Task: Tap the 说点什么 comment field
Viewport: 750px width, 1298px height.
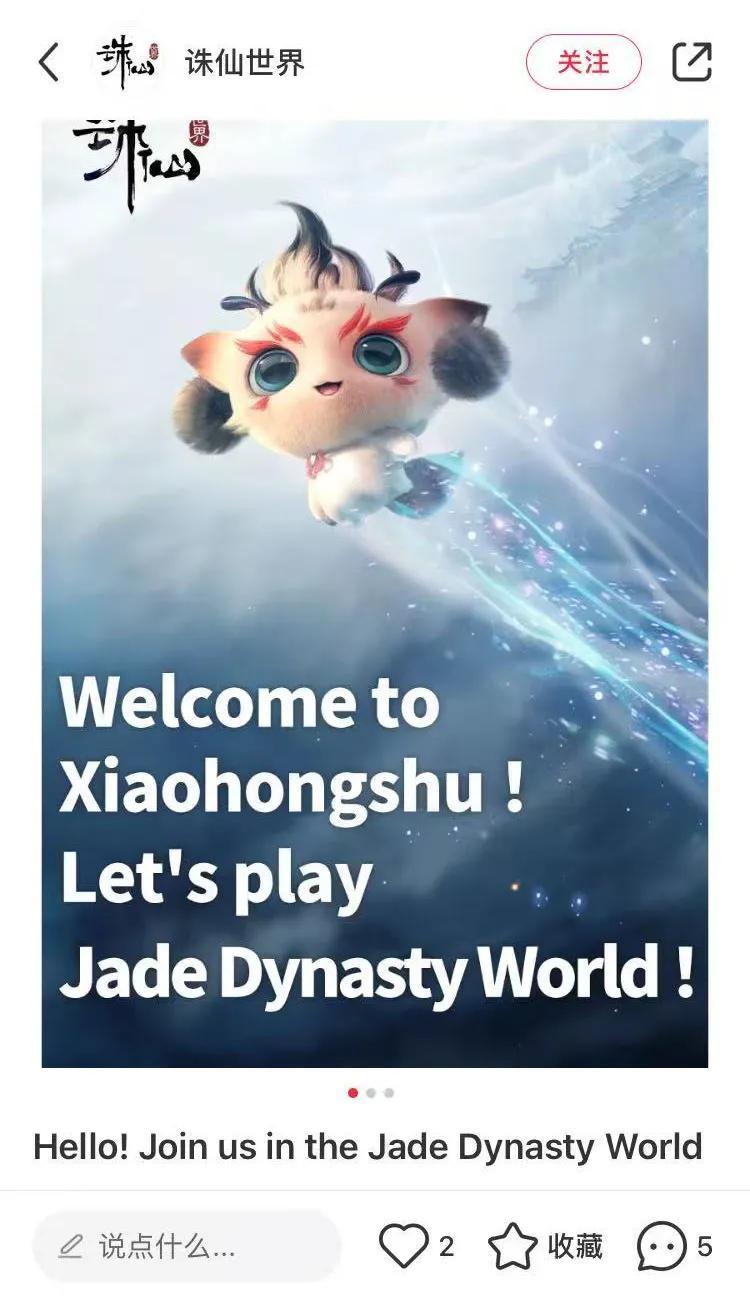Action: [x=187, y=1246]
